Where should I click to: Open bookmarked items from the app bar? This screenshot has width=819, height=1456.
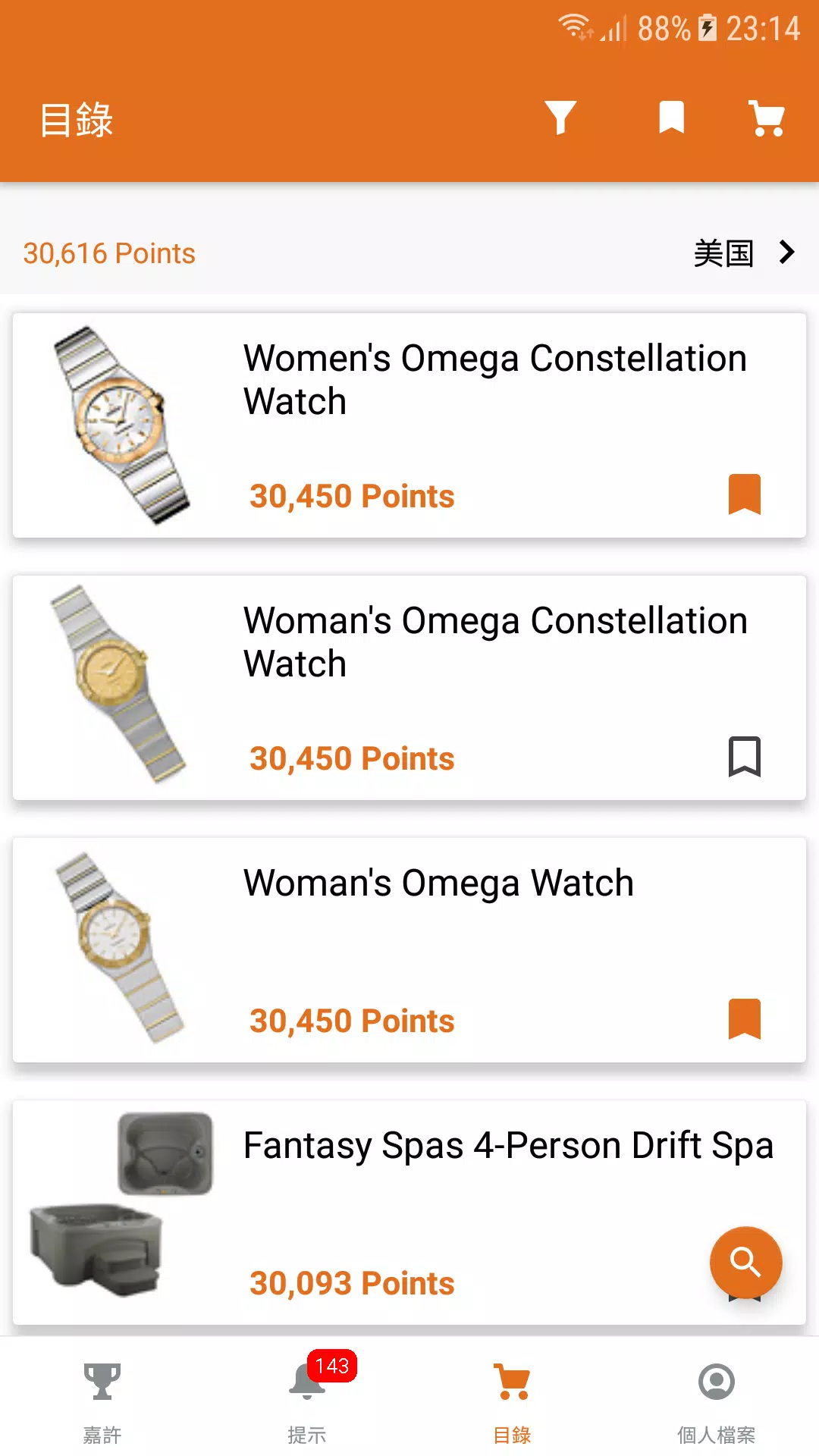[x=672, y=118]
